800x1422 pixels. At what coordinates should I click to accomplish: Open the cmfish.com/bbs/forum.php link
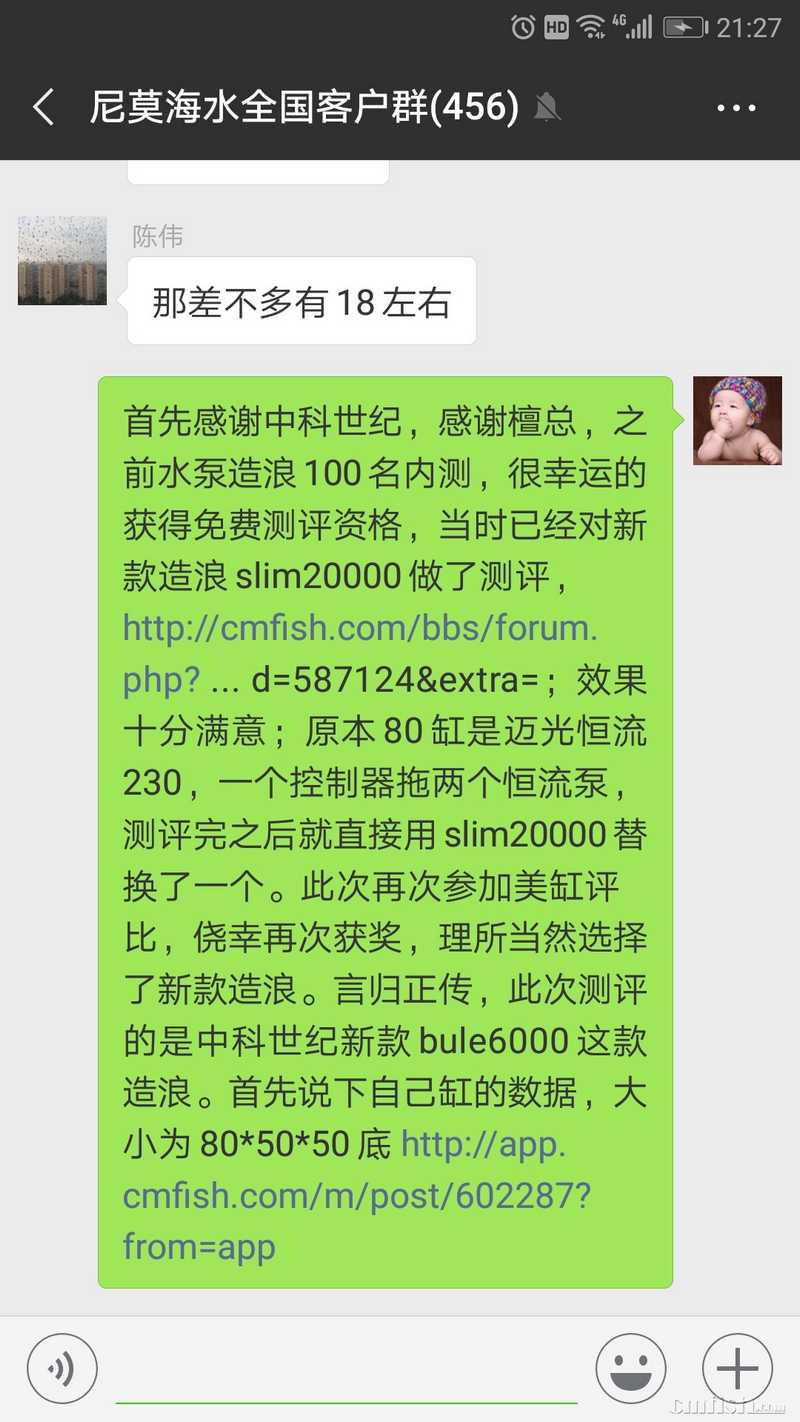tap(360, 630)
